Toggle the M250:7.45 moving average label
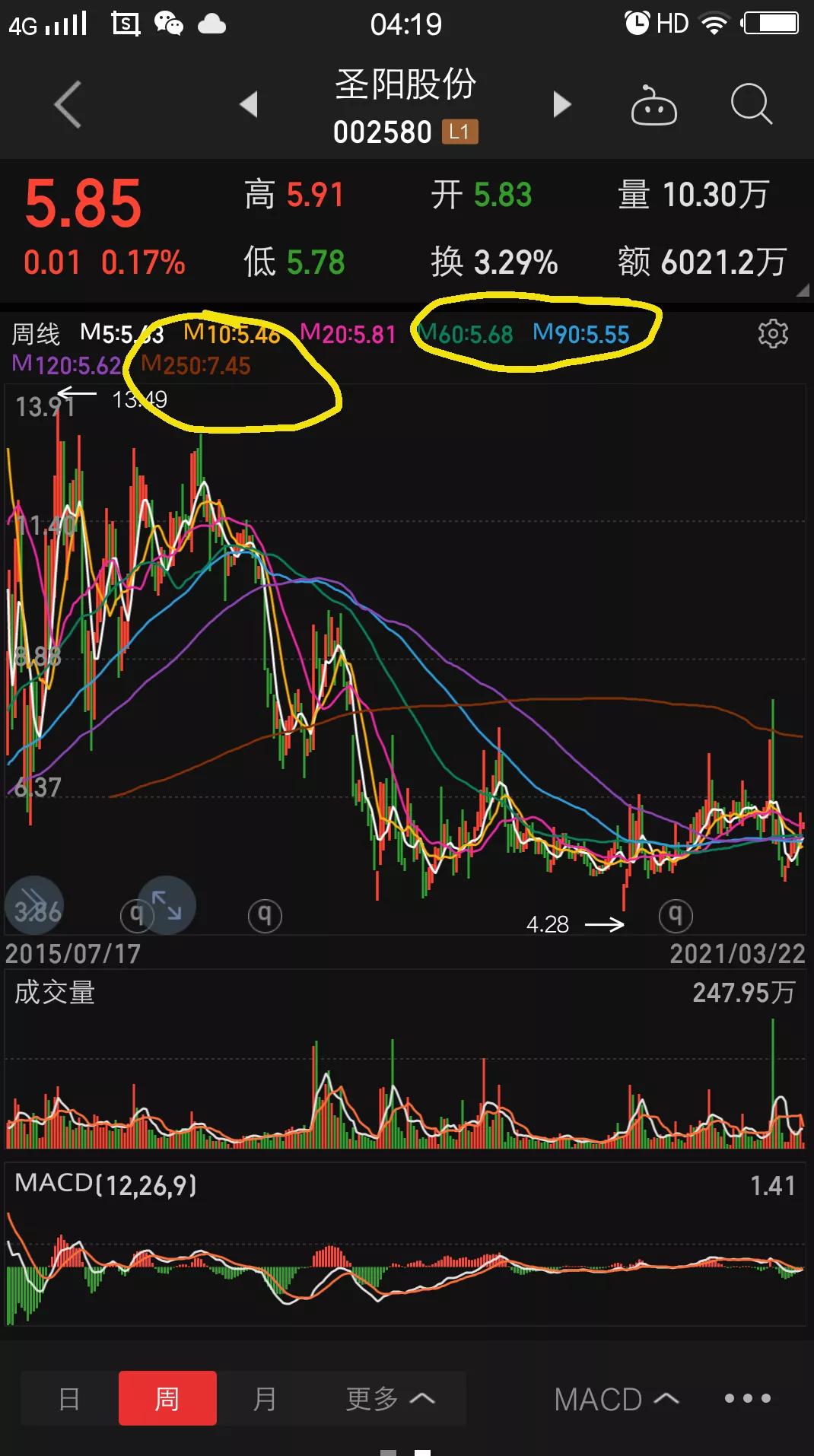The width and height of the screenshot is (814, 1456). 196,364
